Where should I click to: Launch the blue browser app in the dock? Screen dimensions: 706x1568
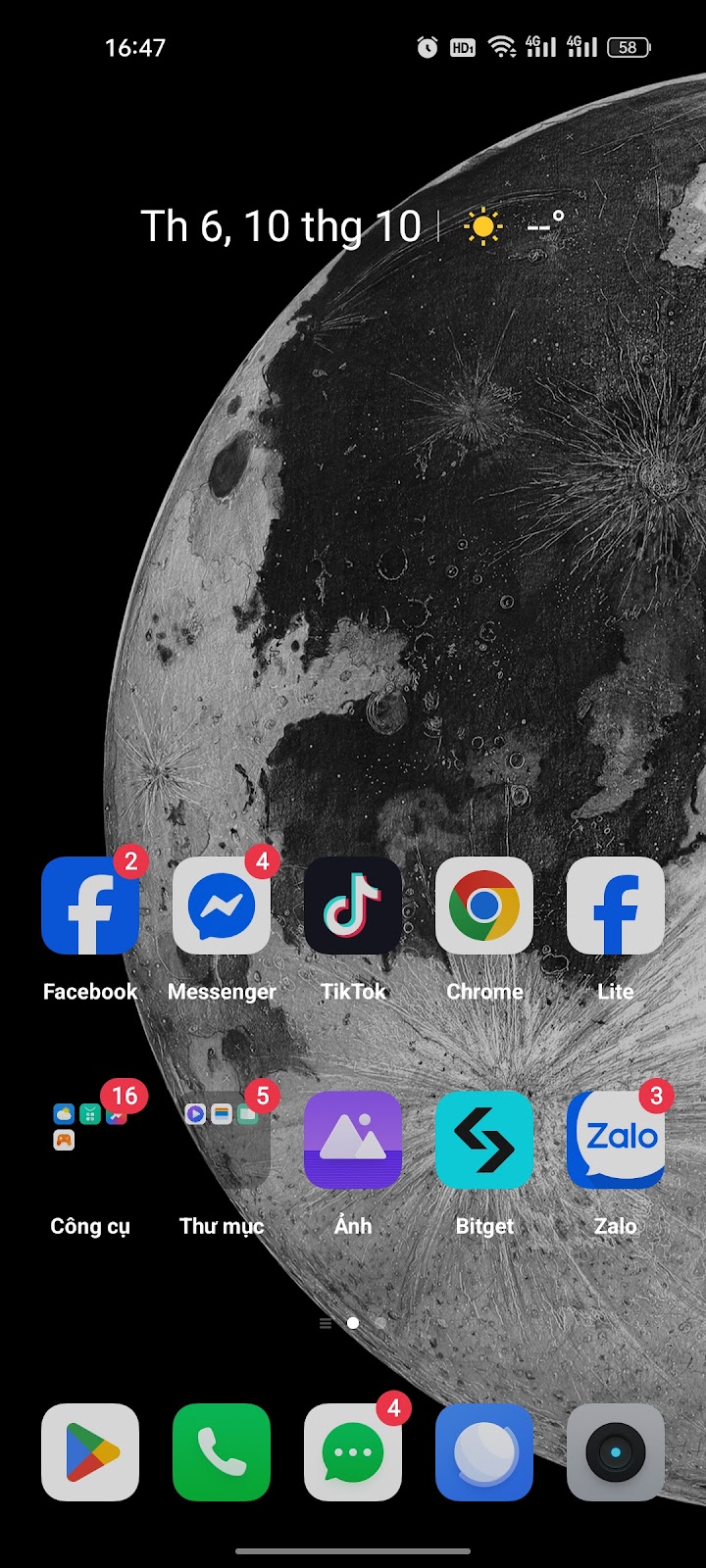tap(484, 1452)
